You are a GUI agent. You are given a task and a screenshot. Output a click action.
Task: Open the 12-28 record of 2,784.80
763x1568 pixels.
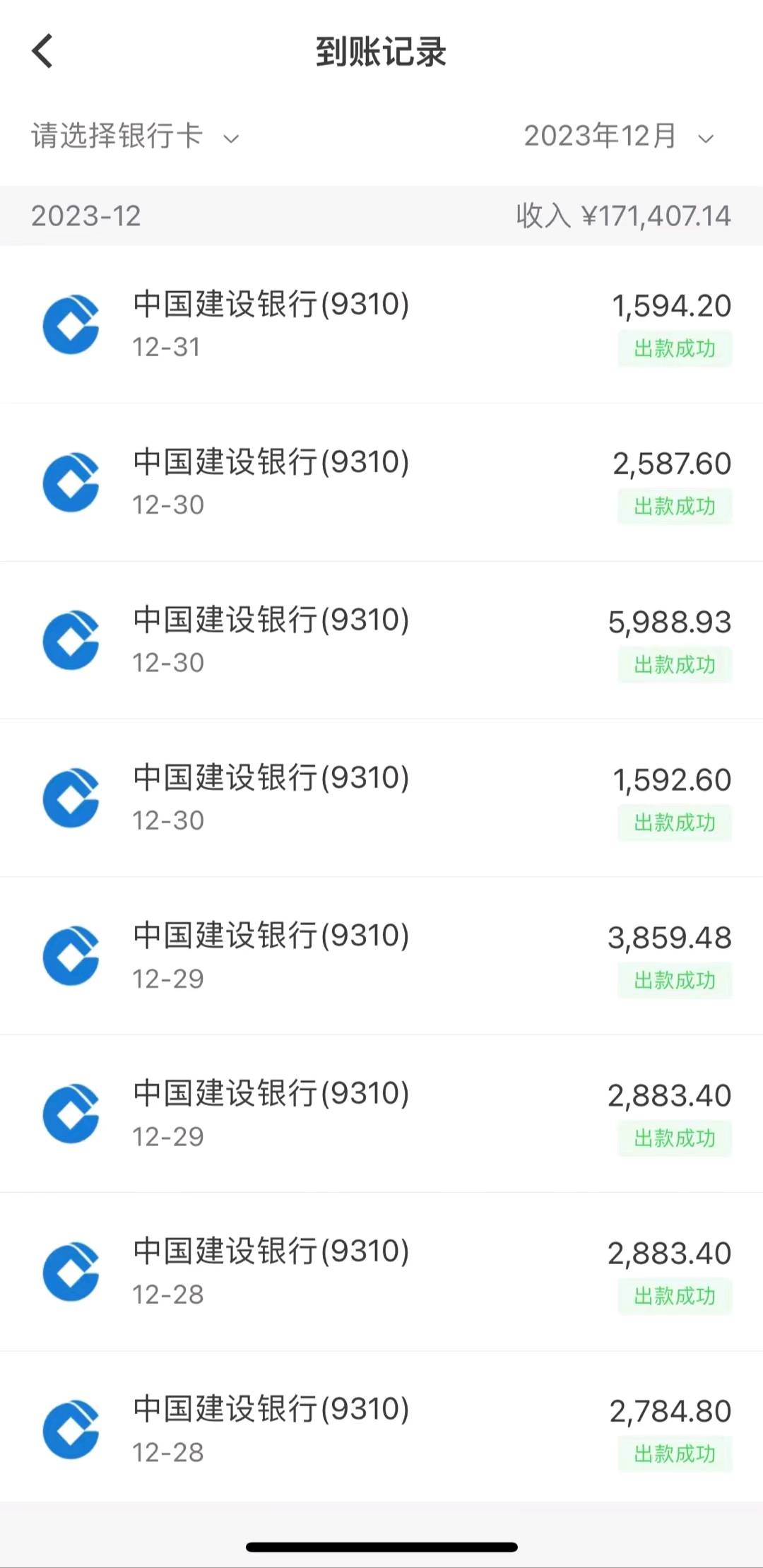click(x=381, y=1429)
